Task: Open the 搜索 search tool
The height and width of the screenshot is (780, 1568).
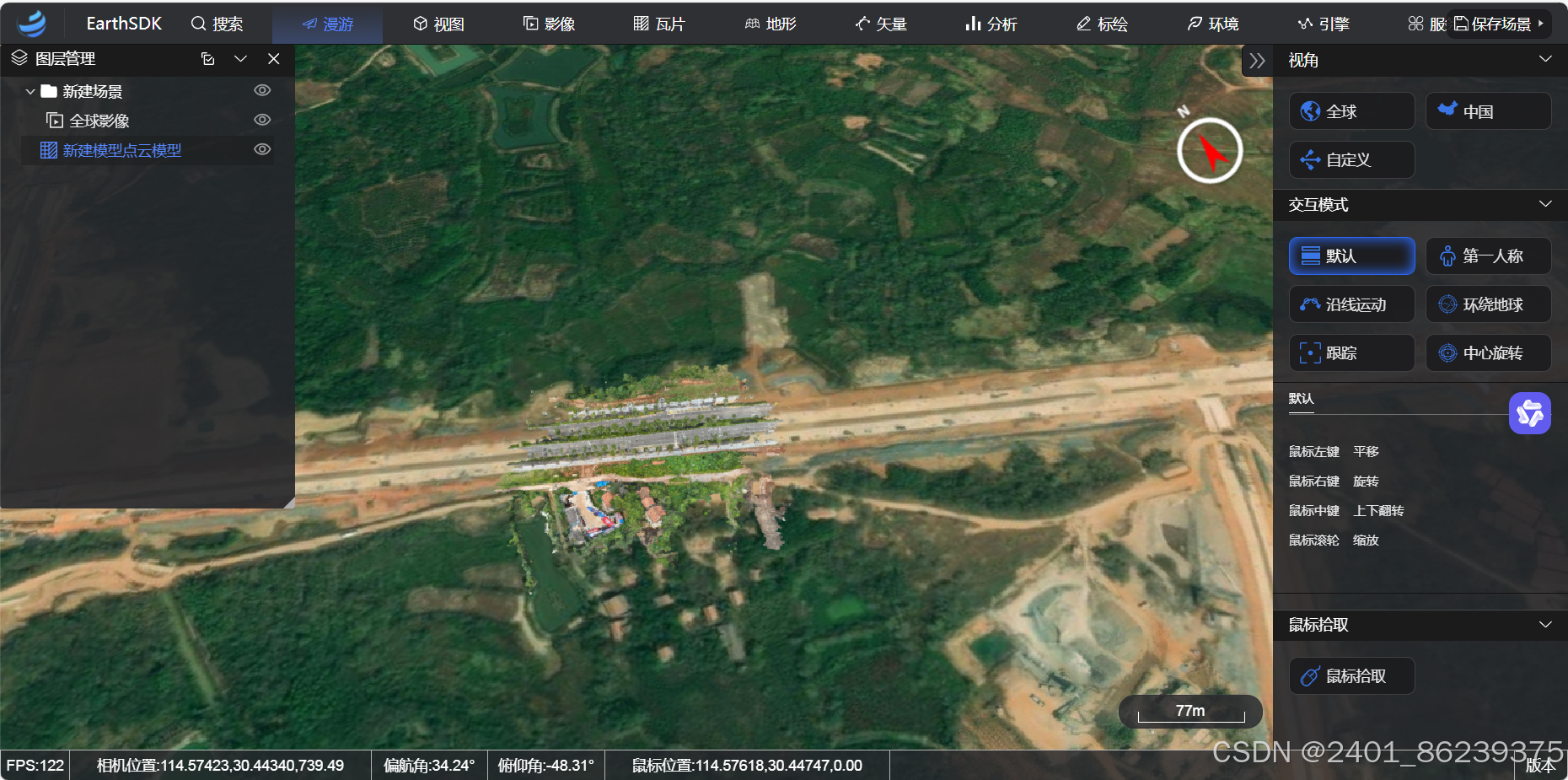Action: tap(217, 24)
